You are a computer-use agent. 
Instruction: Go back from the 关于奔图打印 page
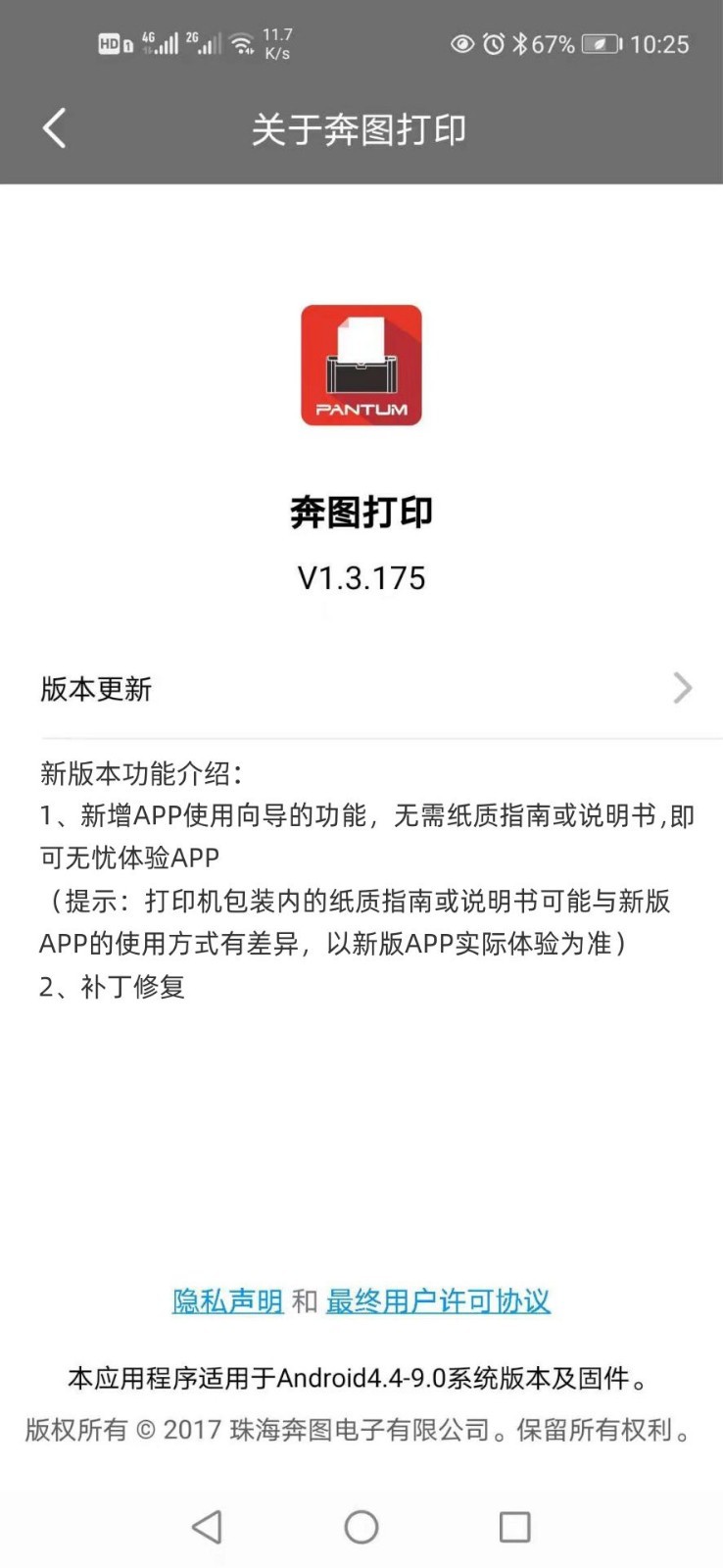tap(55, 128)
